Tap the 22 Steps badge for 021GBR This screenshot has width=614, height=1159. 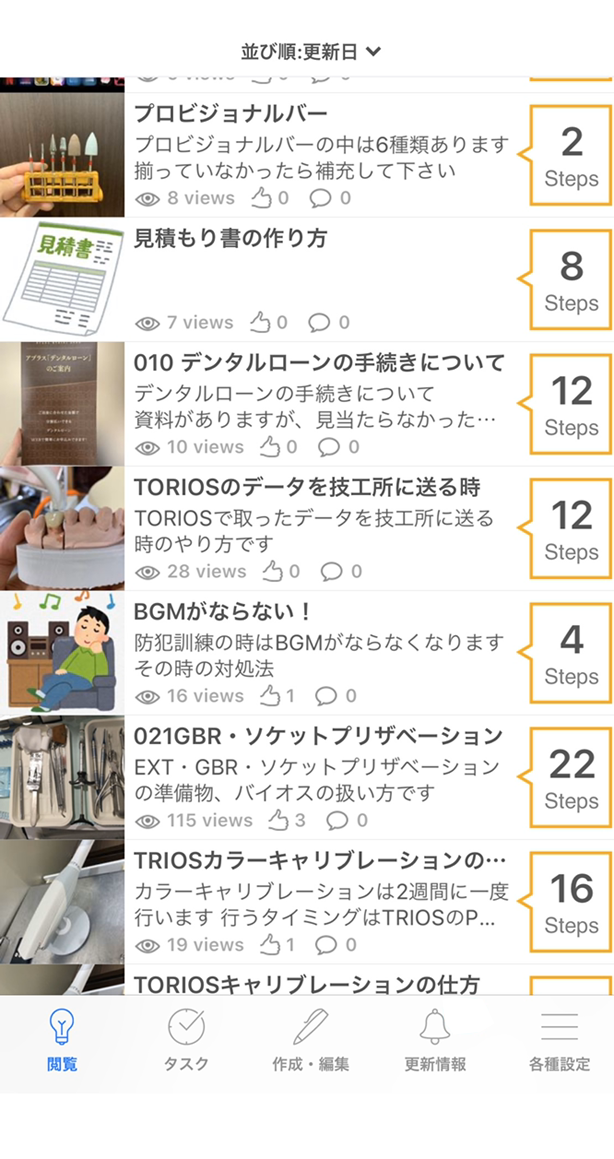(x=571, y=778)
